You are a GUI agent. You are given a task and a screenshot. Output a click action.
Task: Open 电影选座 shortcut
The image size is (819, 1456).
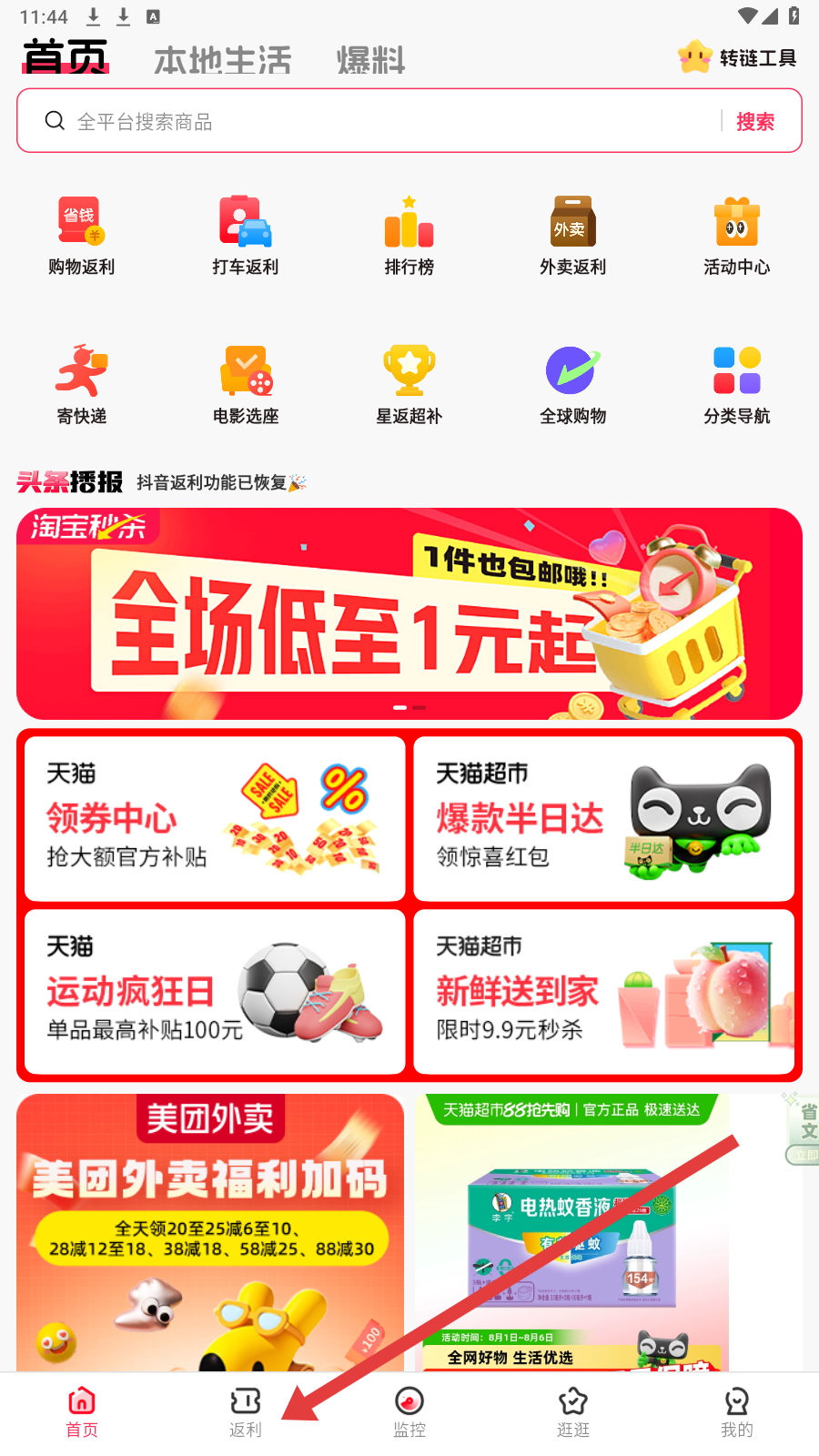coord(246,384)
